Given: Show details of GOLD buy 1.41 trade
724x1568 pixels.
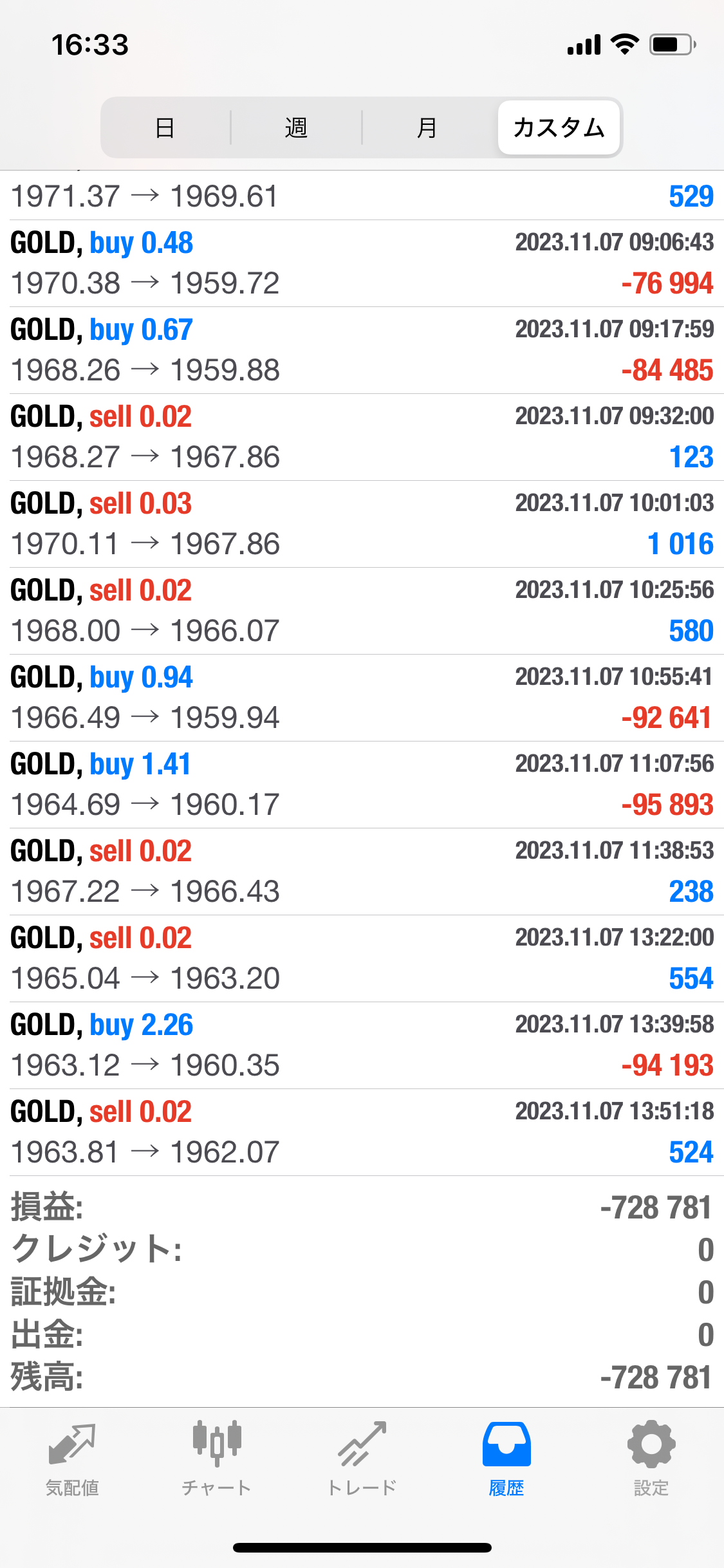Looking at the screenshot, I should coord(362,785).
